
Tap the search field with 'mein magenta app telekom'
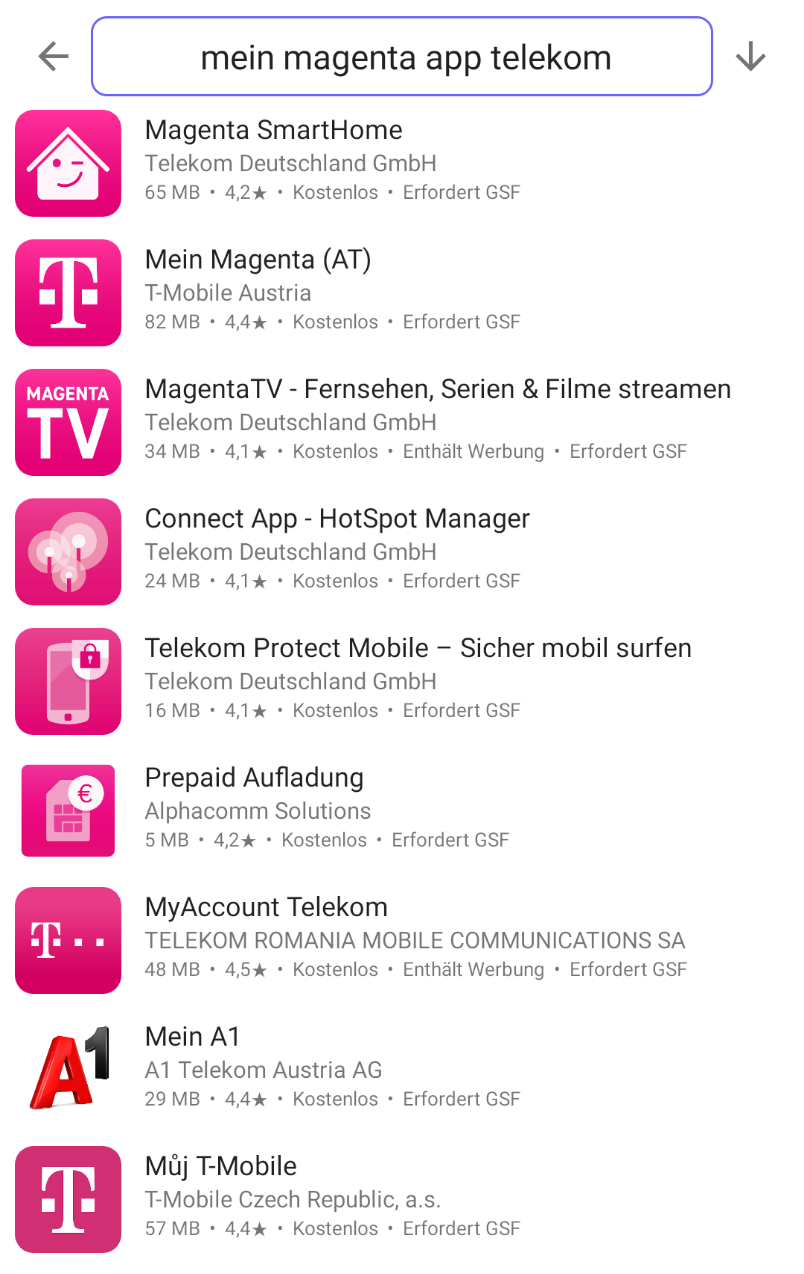tap(402, 57)
